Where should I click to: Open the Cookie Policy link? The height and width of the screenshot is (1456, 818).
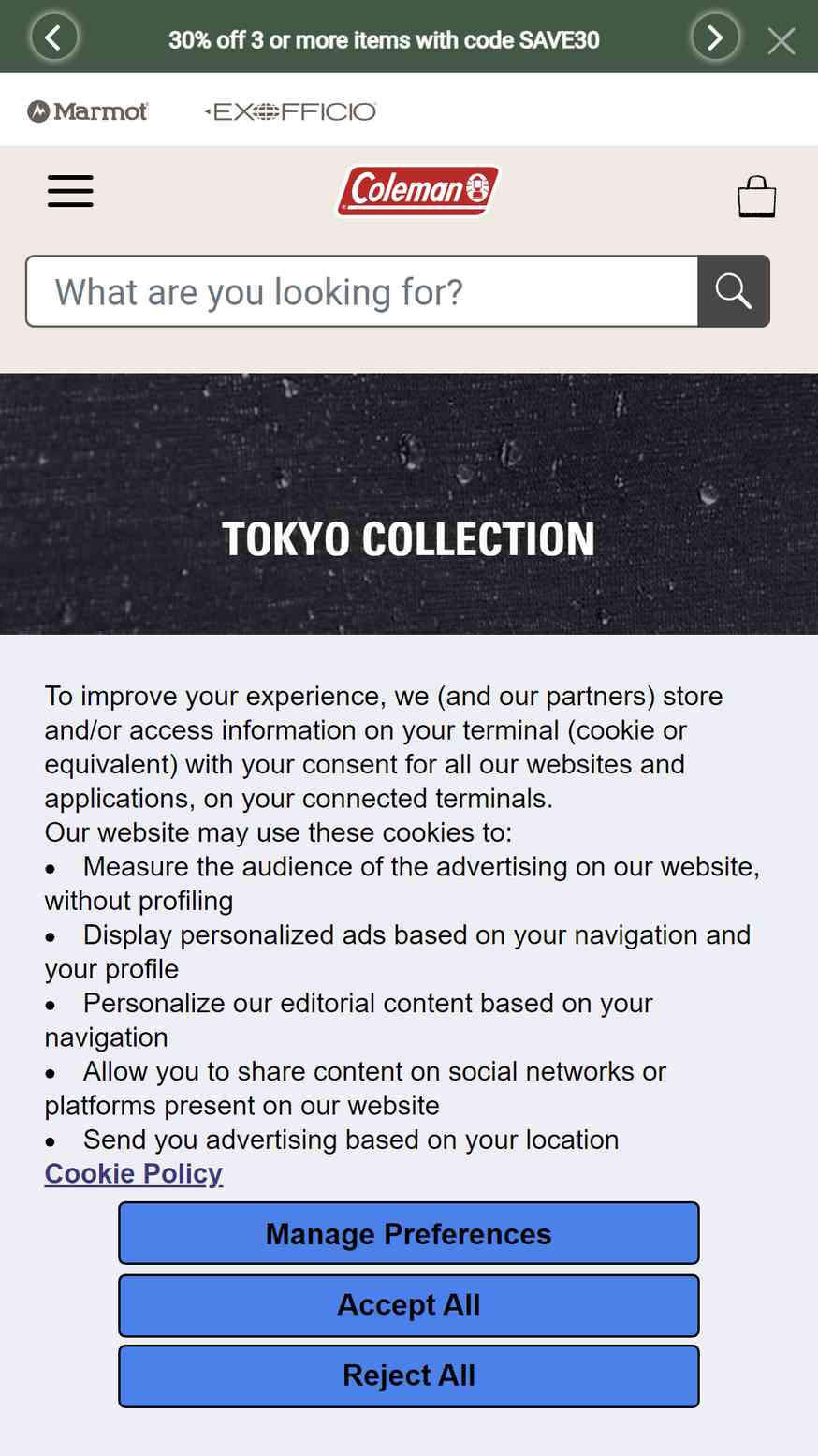(134, 1173)
